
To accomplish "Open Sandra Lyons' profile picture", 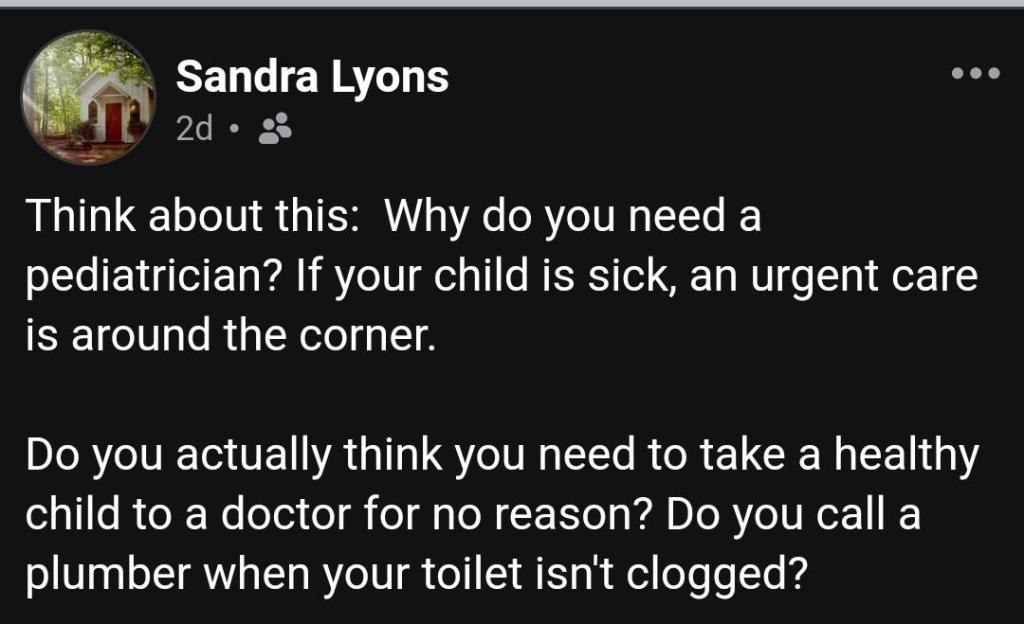I will (89, 97).
